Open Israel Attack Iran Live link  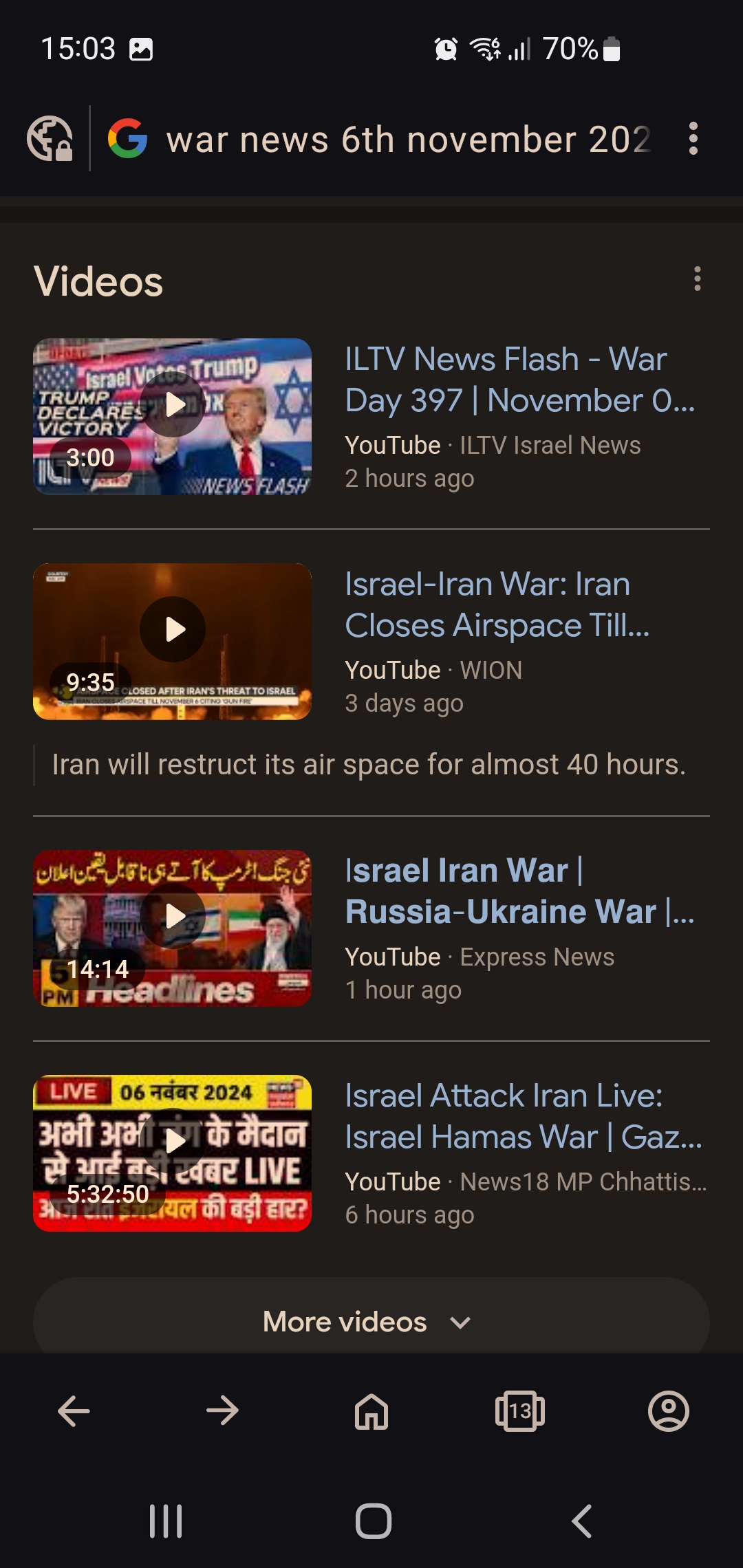523,1116
